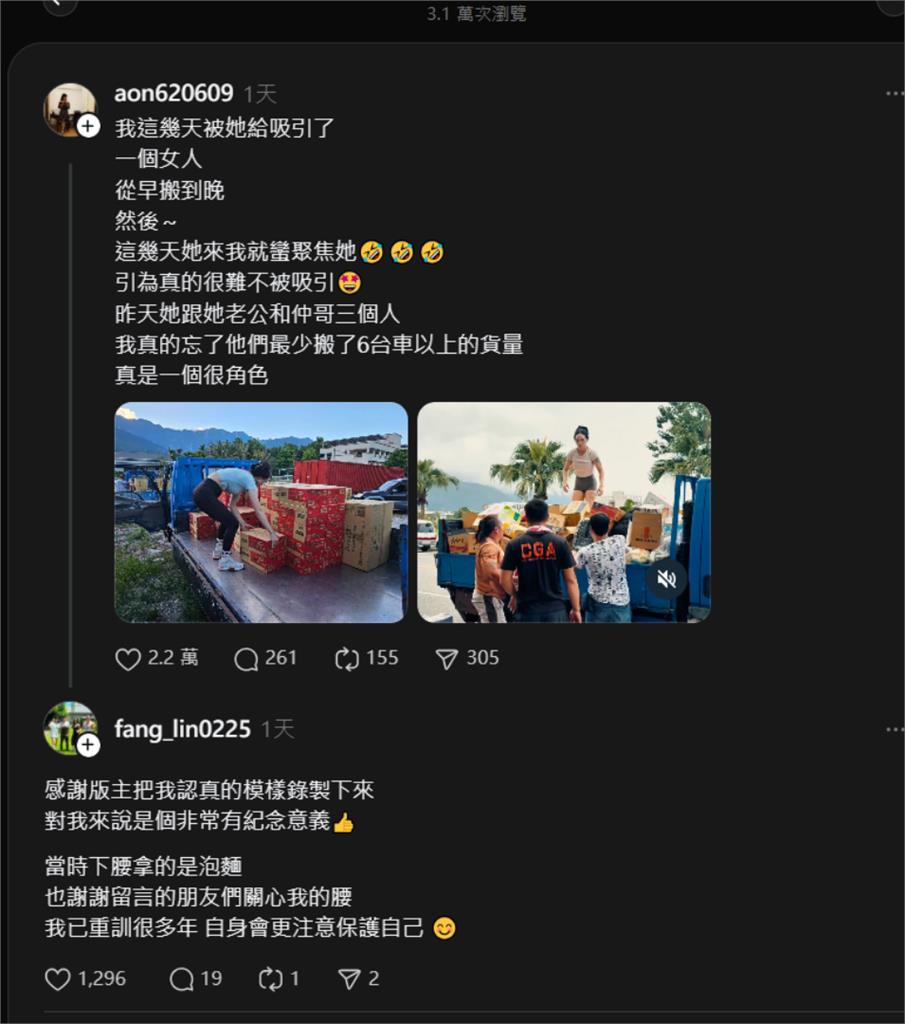
Task: Share aon620609's post
Action: (446, 658)
